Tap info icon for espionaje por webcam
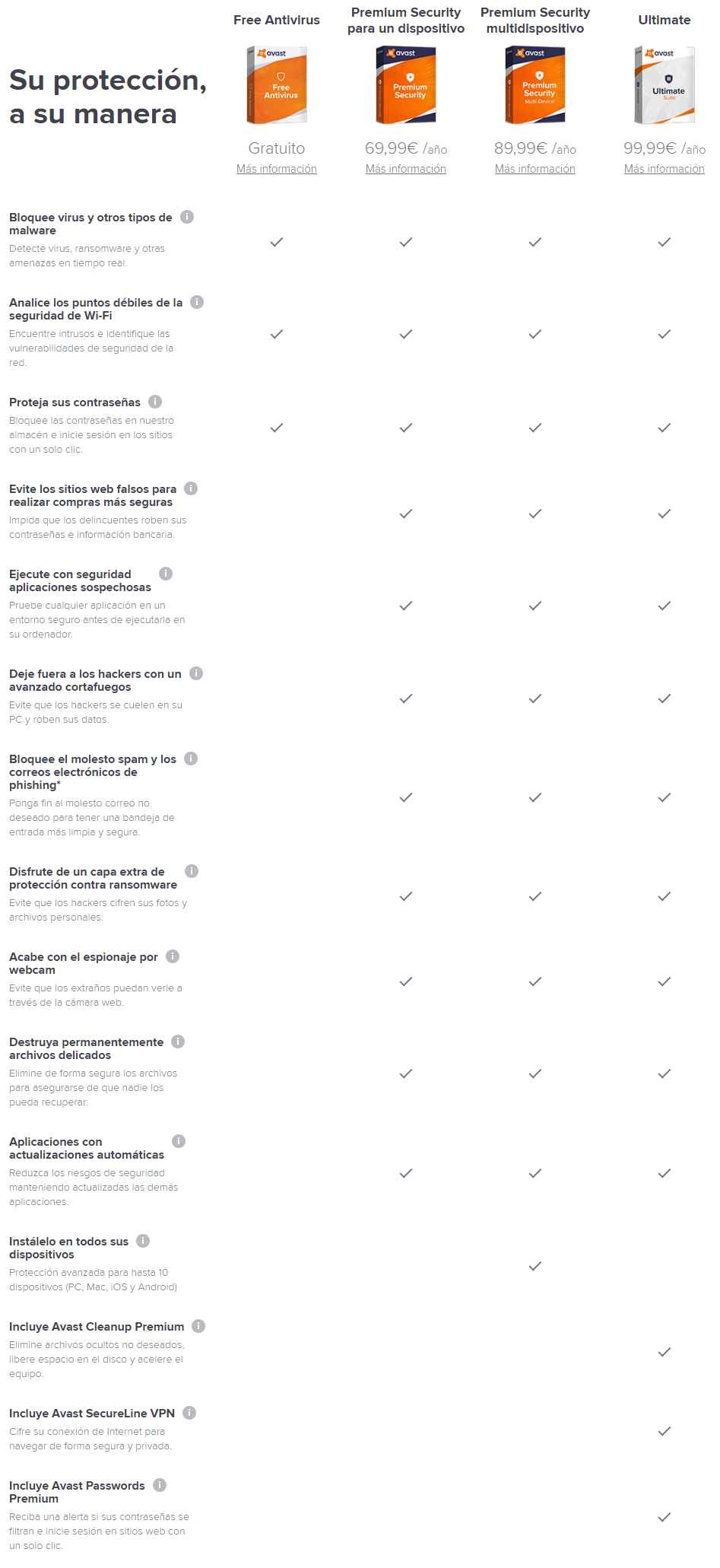The image size is (720, 1568). pyautogui.click(x=173, y=956)
